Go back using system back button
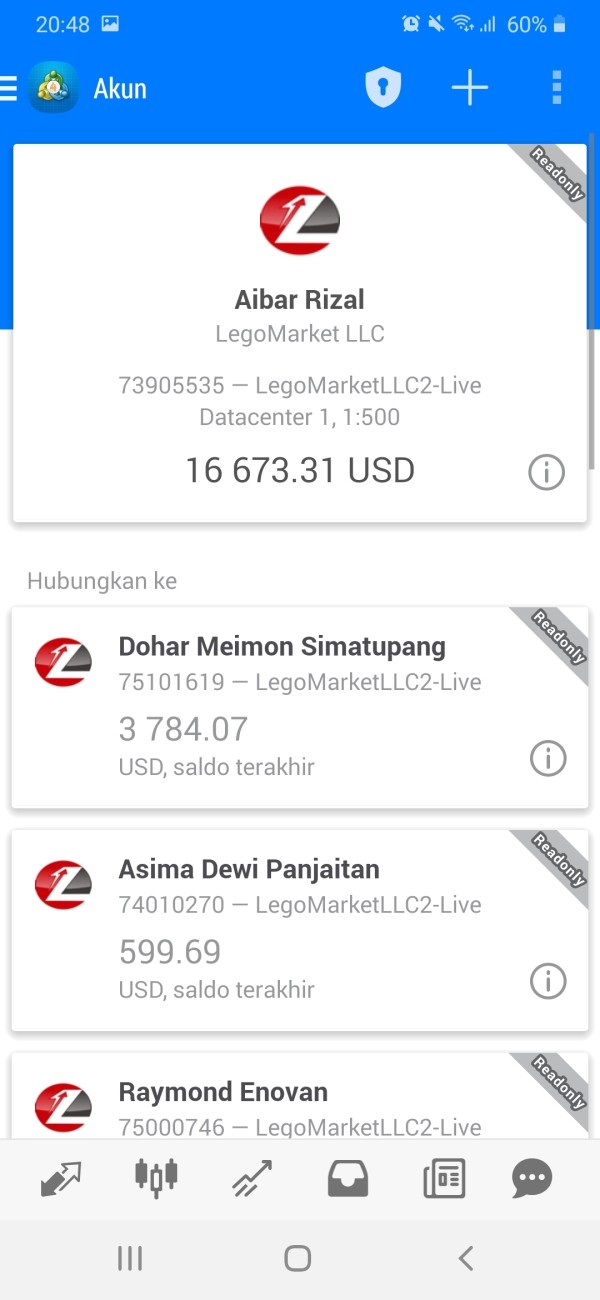The height and width of the screenshot is (1300, 600). [465, 1258]
